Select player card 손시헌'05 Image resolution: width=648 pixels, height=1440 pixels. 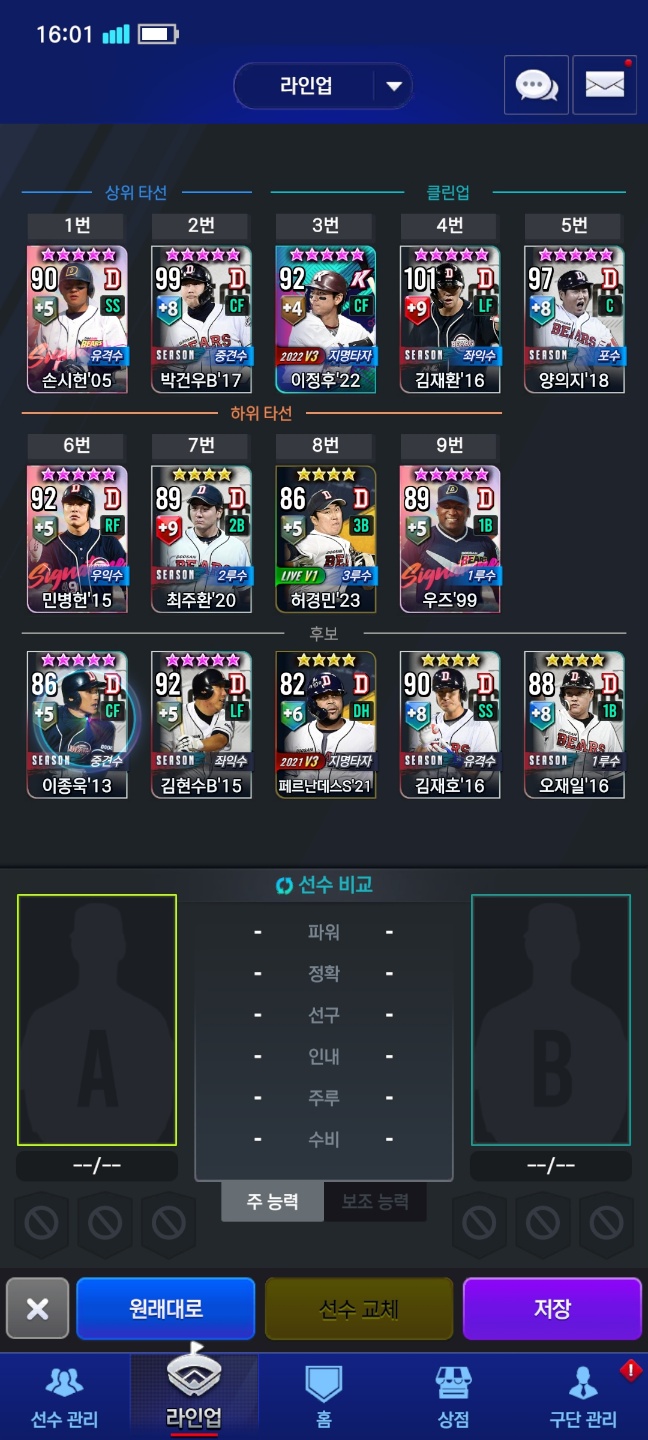(77, 319)
